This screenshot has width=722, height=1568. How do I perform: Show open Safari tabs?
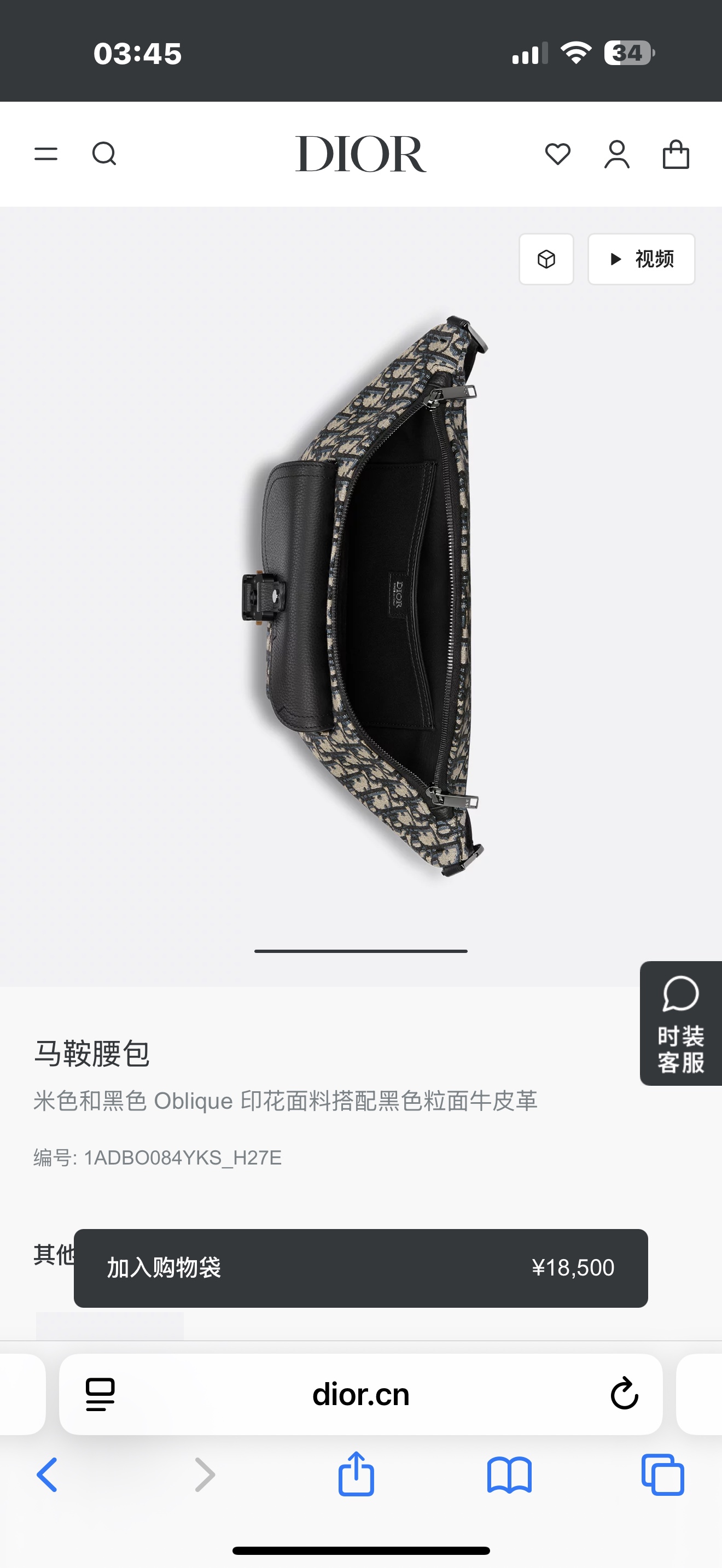click(663, 1475)
